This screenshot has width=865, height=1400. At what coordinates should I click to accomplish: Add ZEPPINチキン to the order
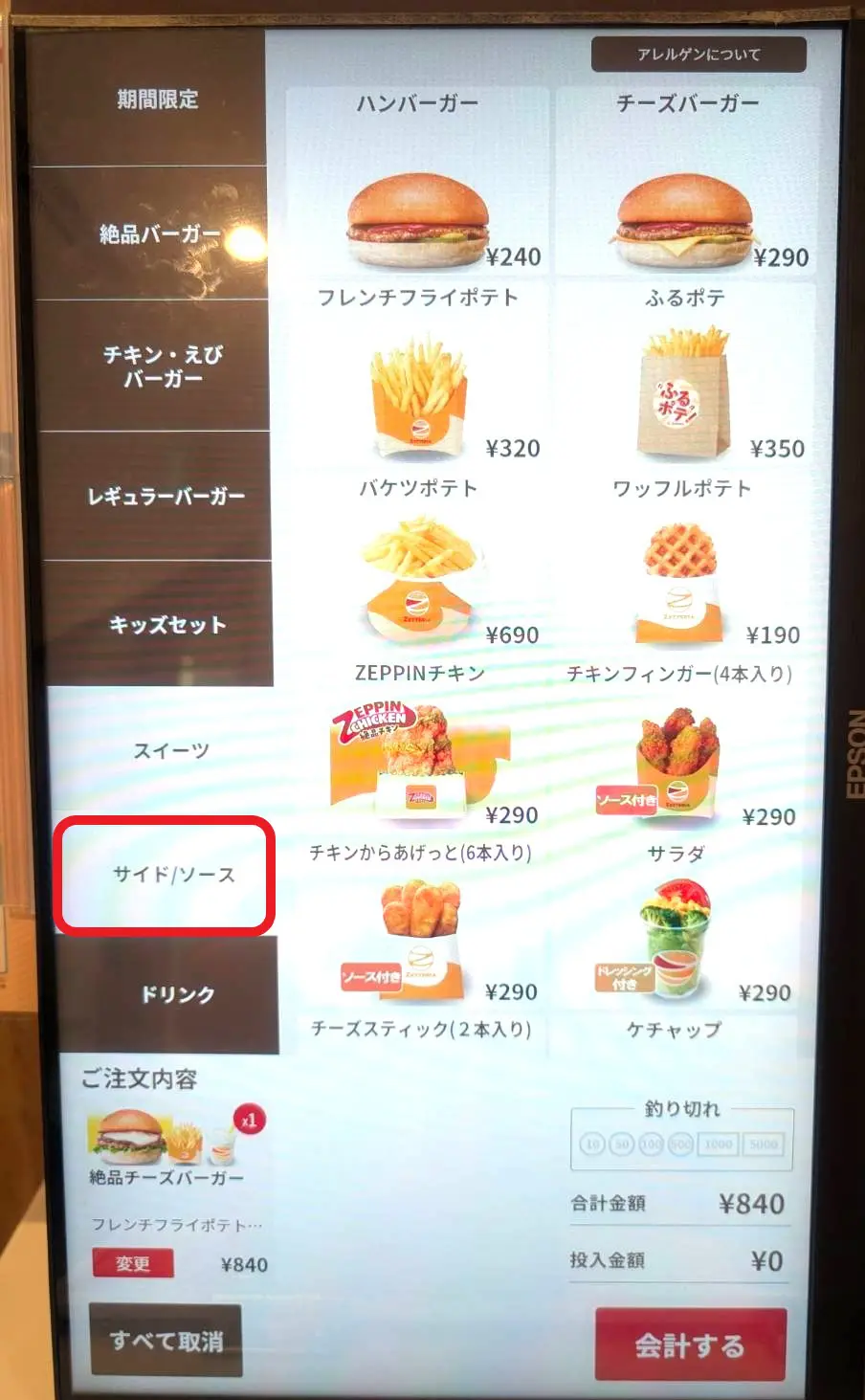point(419,761)
